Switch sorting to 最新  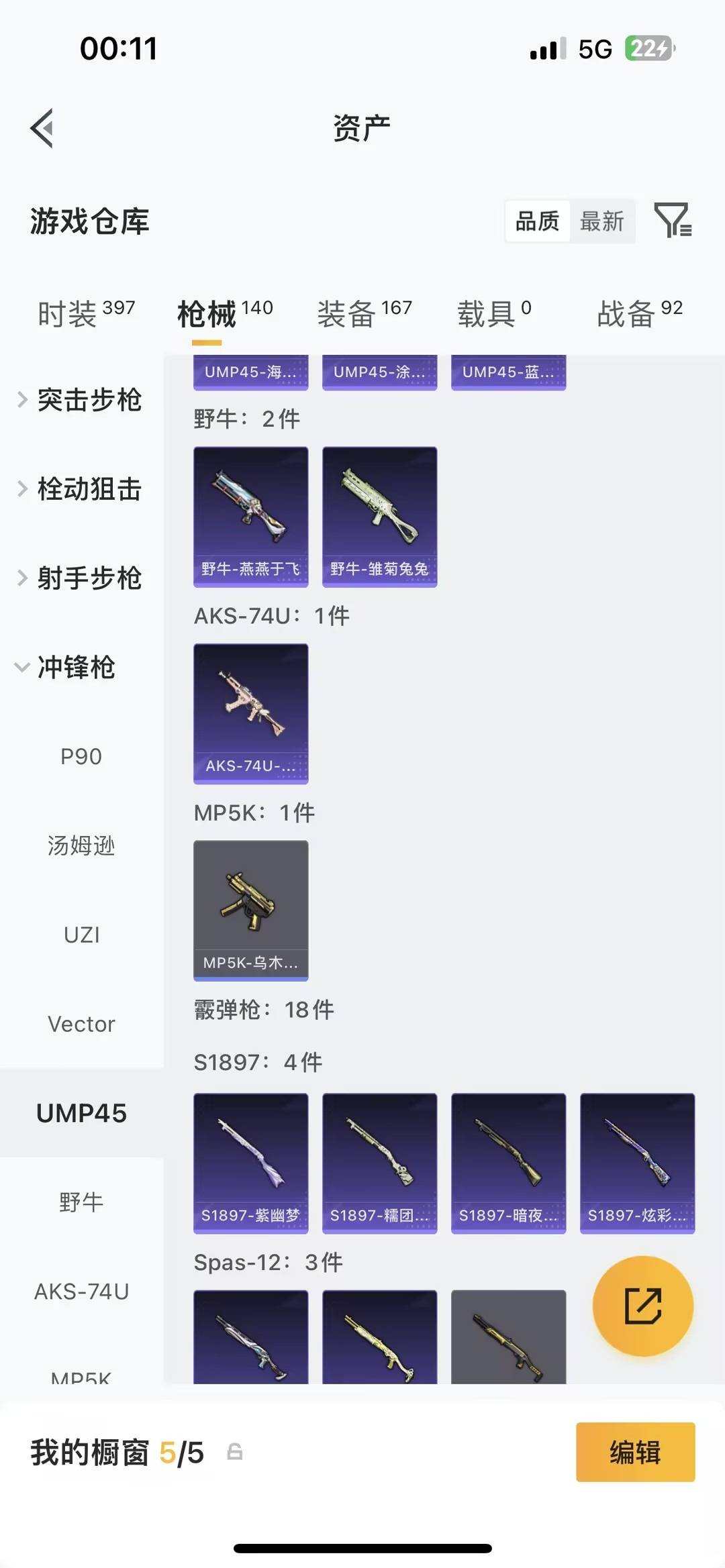602,221
